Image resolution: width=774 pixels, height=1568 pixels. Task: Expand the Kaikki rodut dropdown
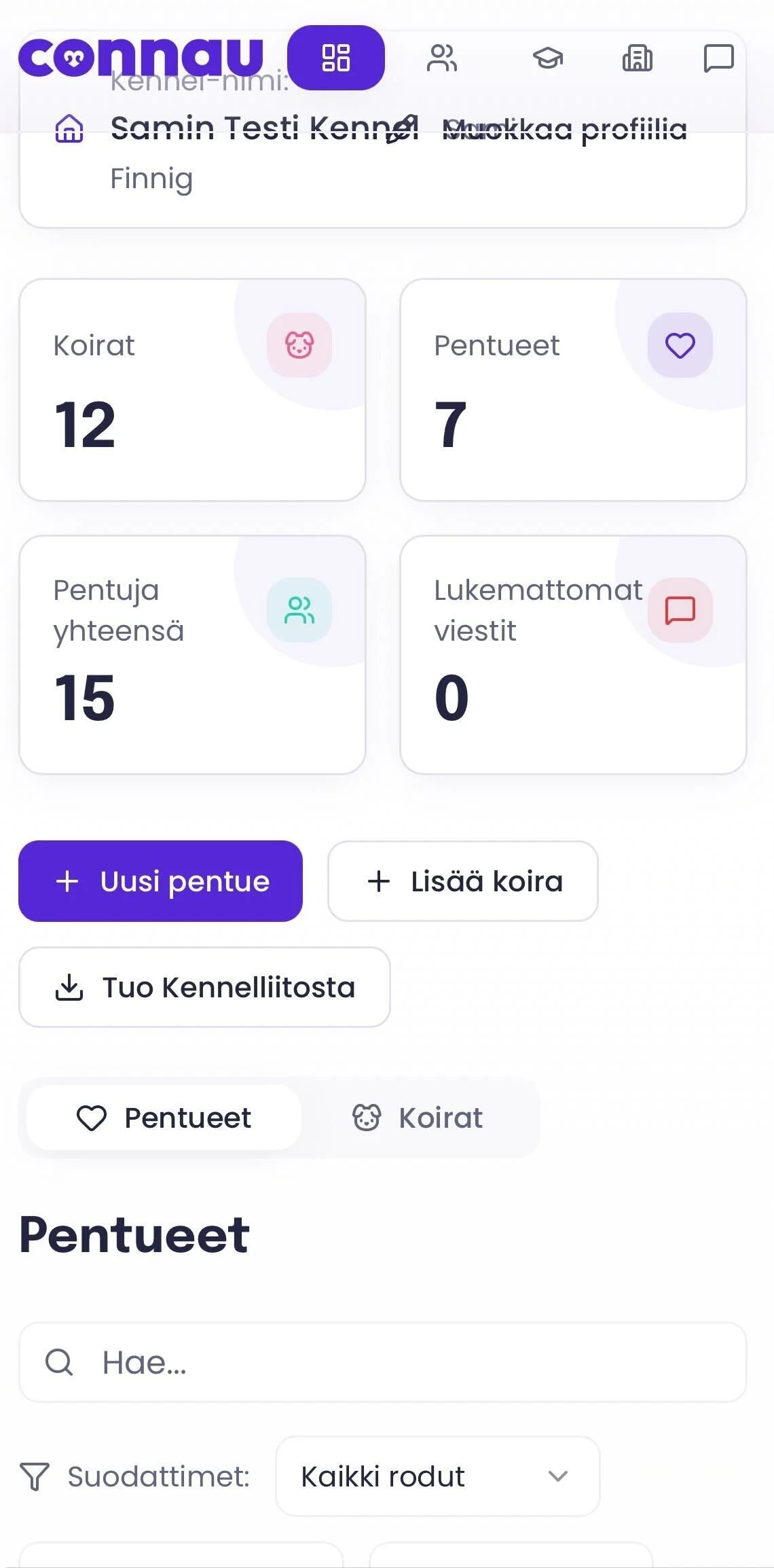(x=437, y=1476)
